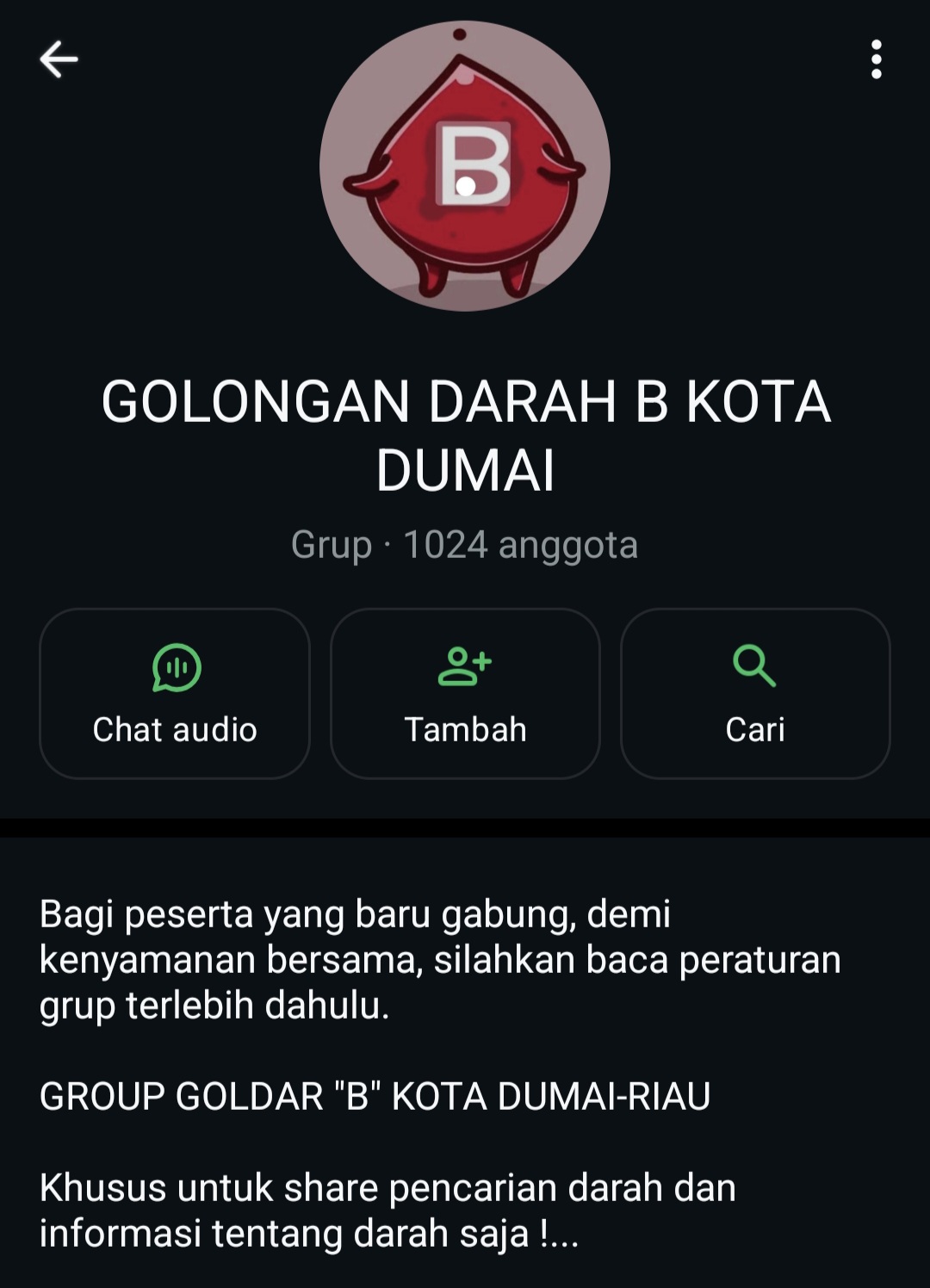Go back using the arrow
Image resolution: width=930 pixels, height=1288 pixels.
[59, 59]
